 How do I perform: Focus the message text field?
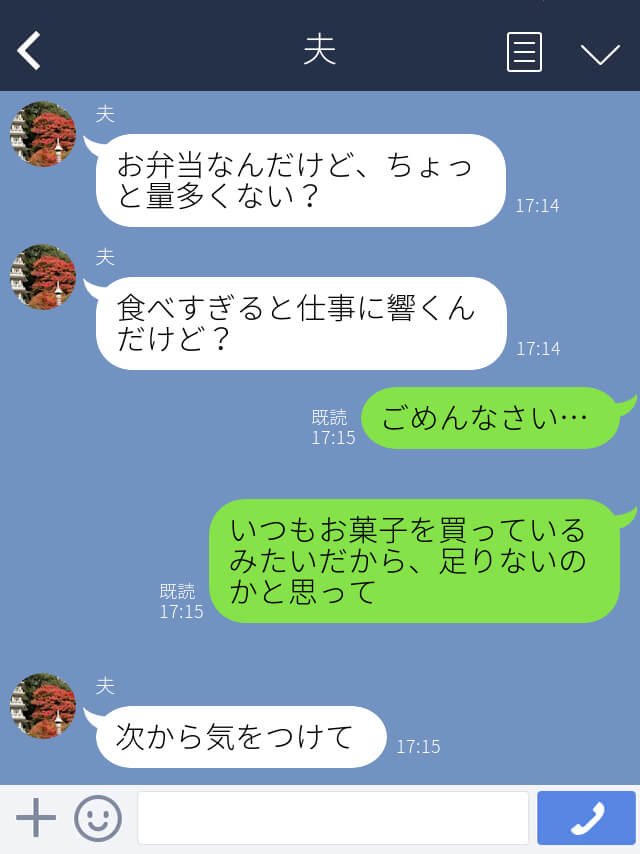coord(332,818)
